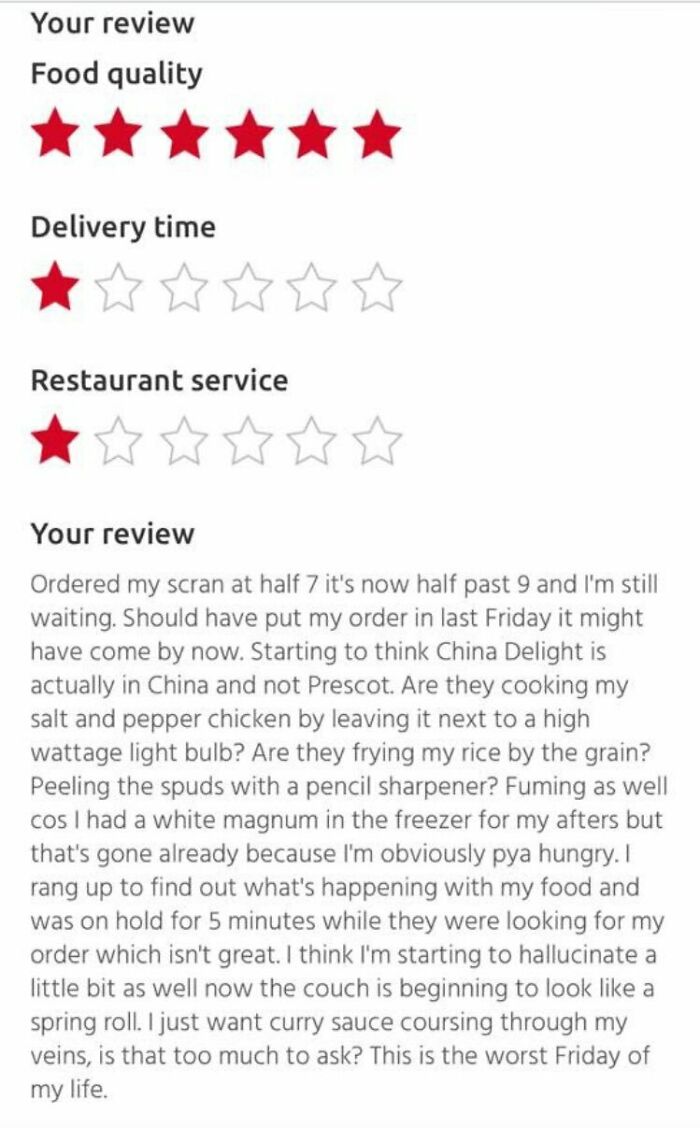The image size is (700, 1128).
Task: Rate Delivery time four stars
Action: coord(248,288)
